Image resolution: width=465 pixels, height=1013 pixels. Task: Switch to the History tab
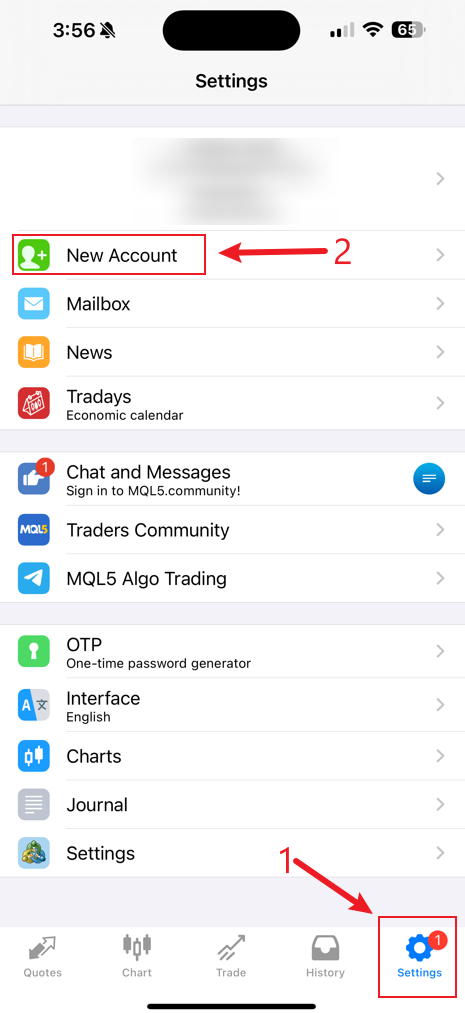326,956
